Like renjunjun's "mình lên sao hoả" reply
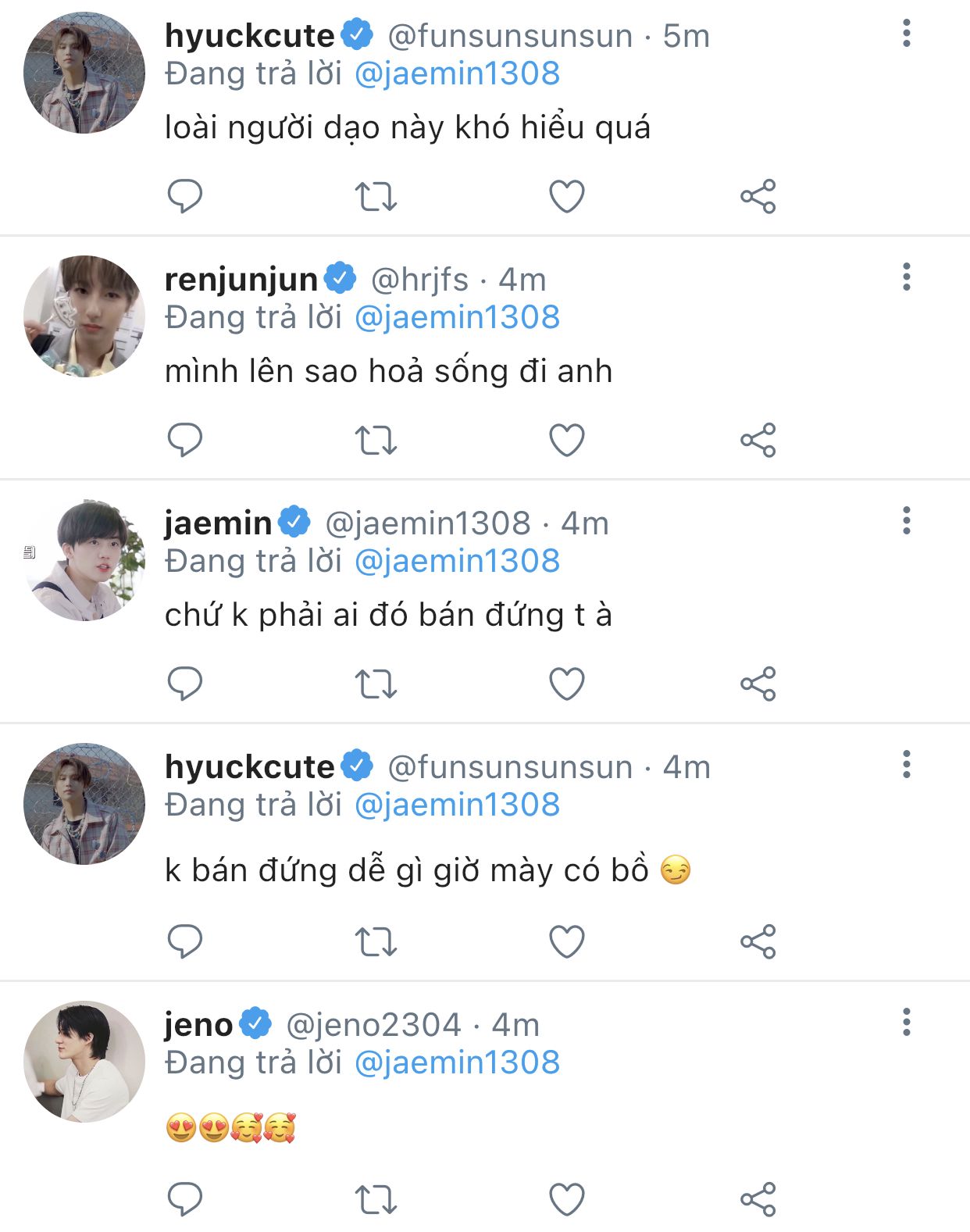This screenshot has height=1232, width=970. point(567,440)
